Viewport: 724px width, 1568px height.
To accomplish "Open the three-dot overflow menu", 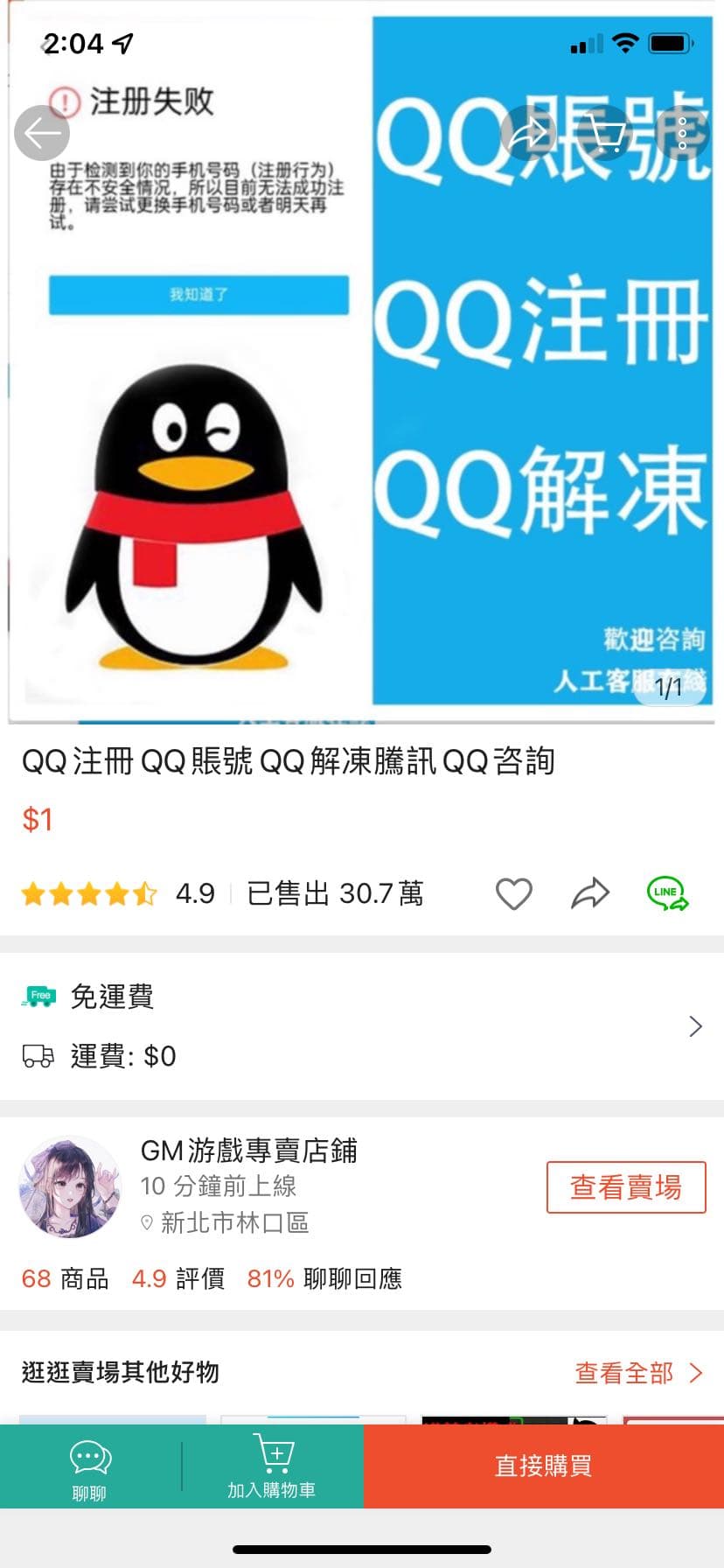I will pos(682,133).
